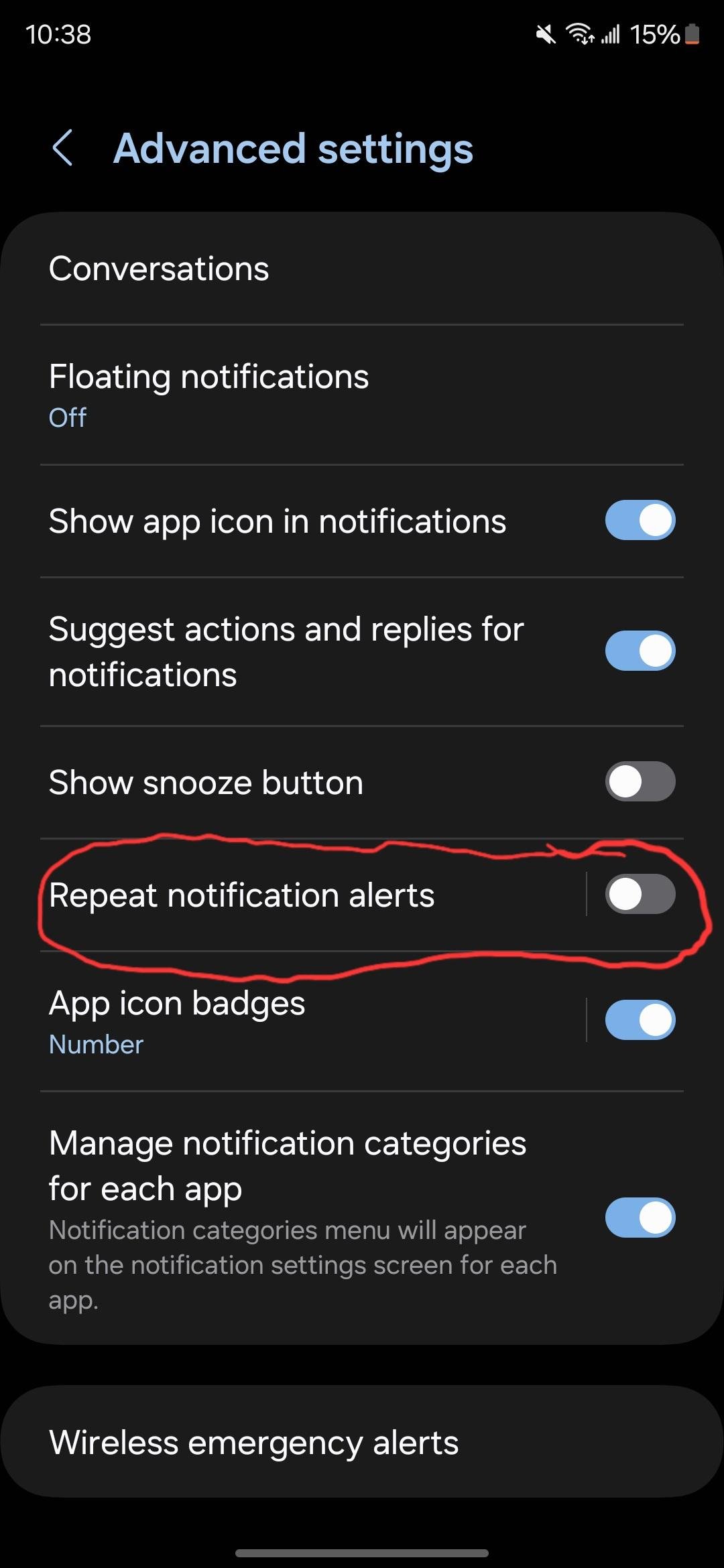Disable Manage notification categories for each app
Viewport: 724px width, 1568px height.
tap(640, 1218)
